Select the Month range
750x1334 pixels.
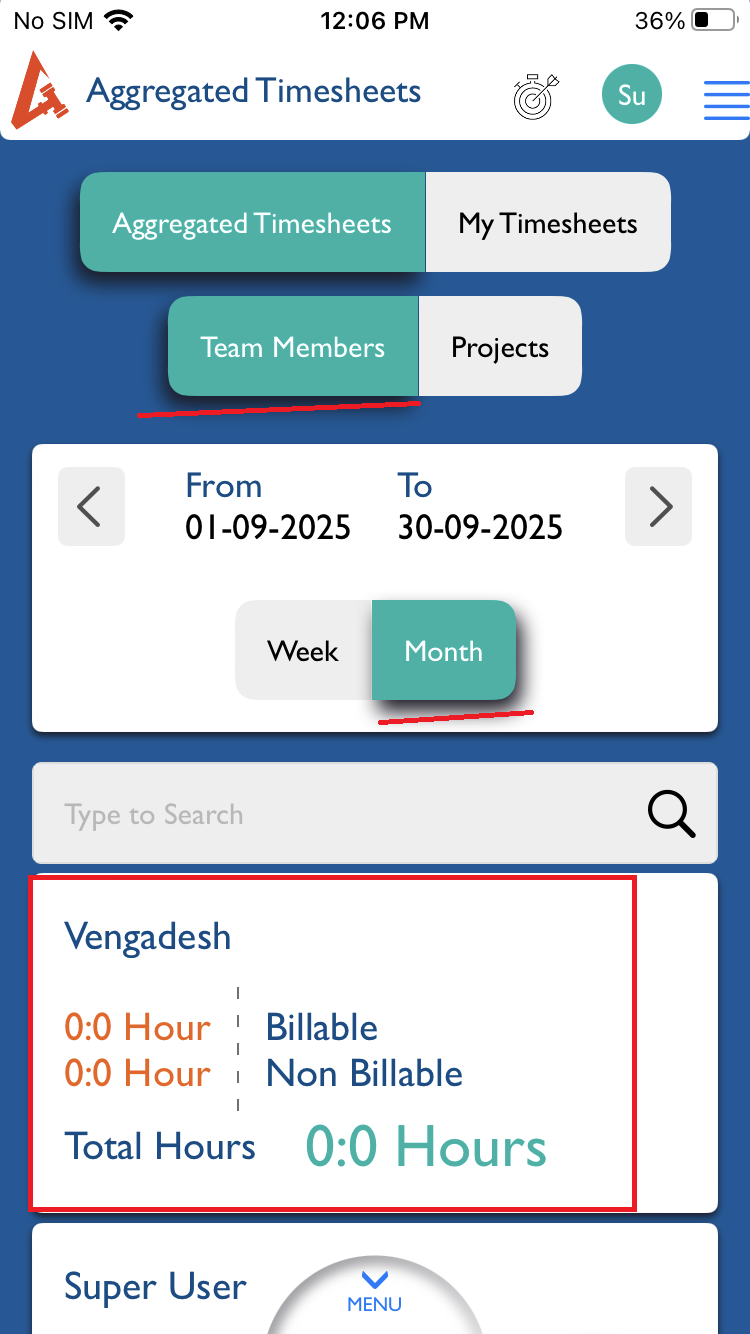coord(444,651)
